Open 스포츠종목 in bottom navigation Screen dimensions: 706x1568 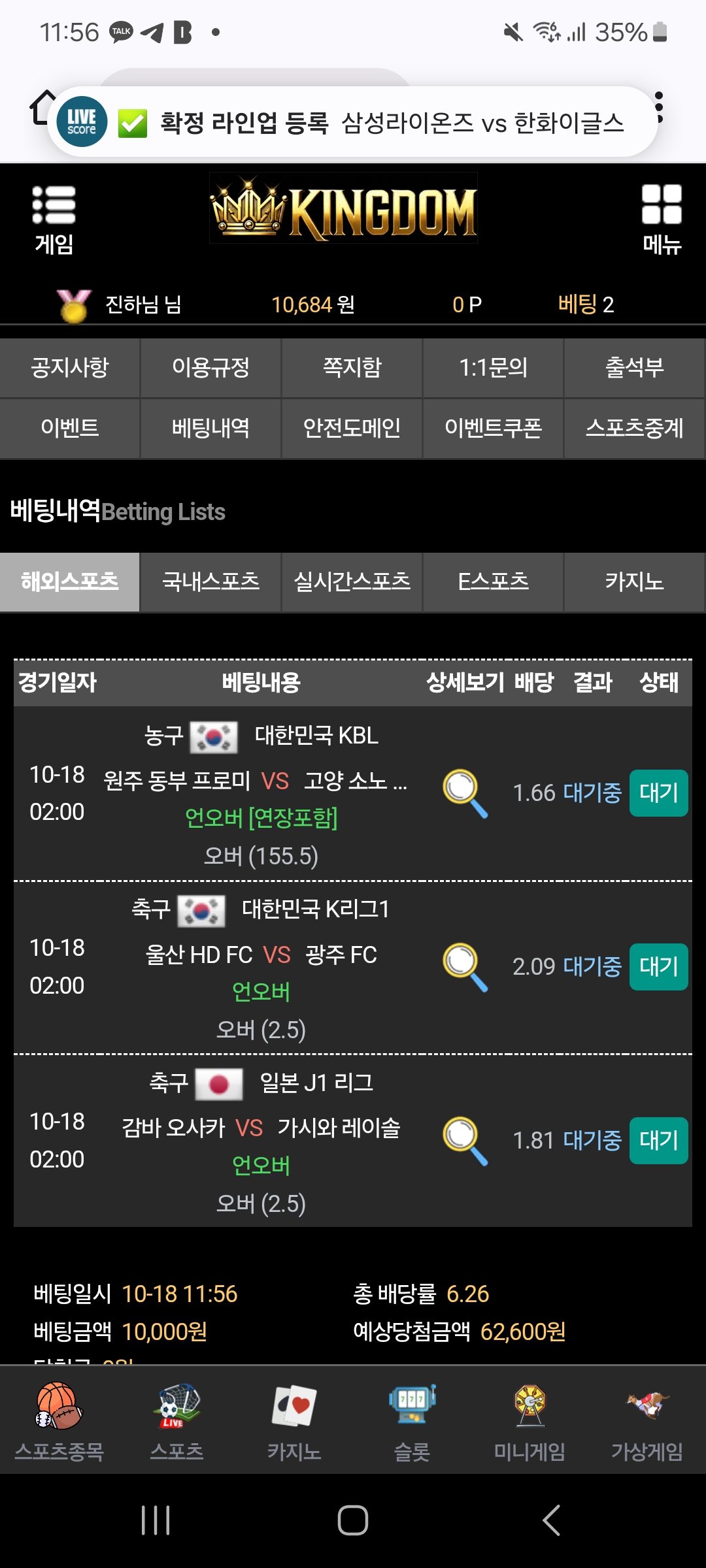(x=59, y=1422)
